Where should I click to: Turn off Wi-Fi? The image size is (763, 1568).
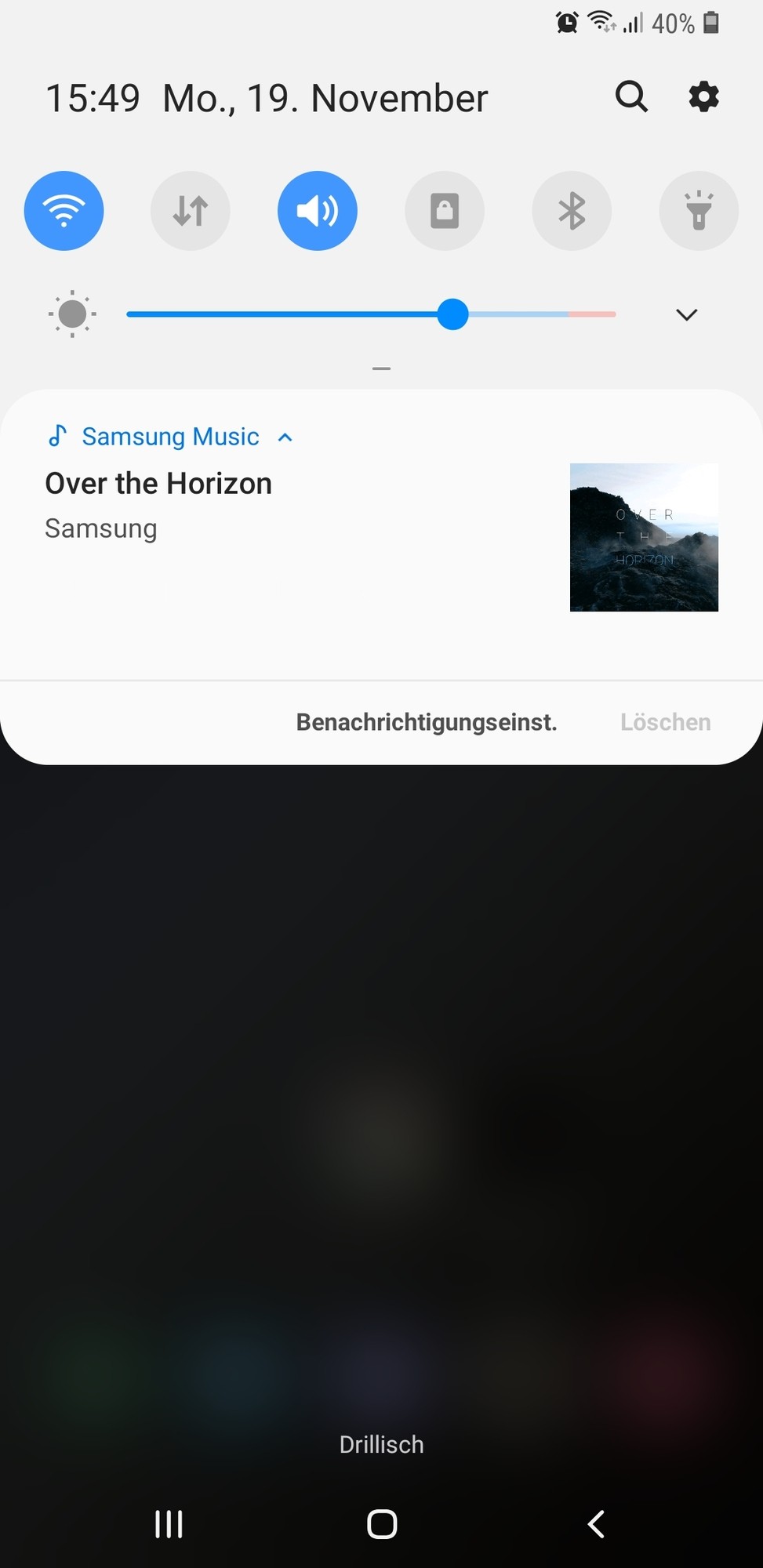pos(64,211)
